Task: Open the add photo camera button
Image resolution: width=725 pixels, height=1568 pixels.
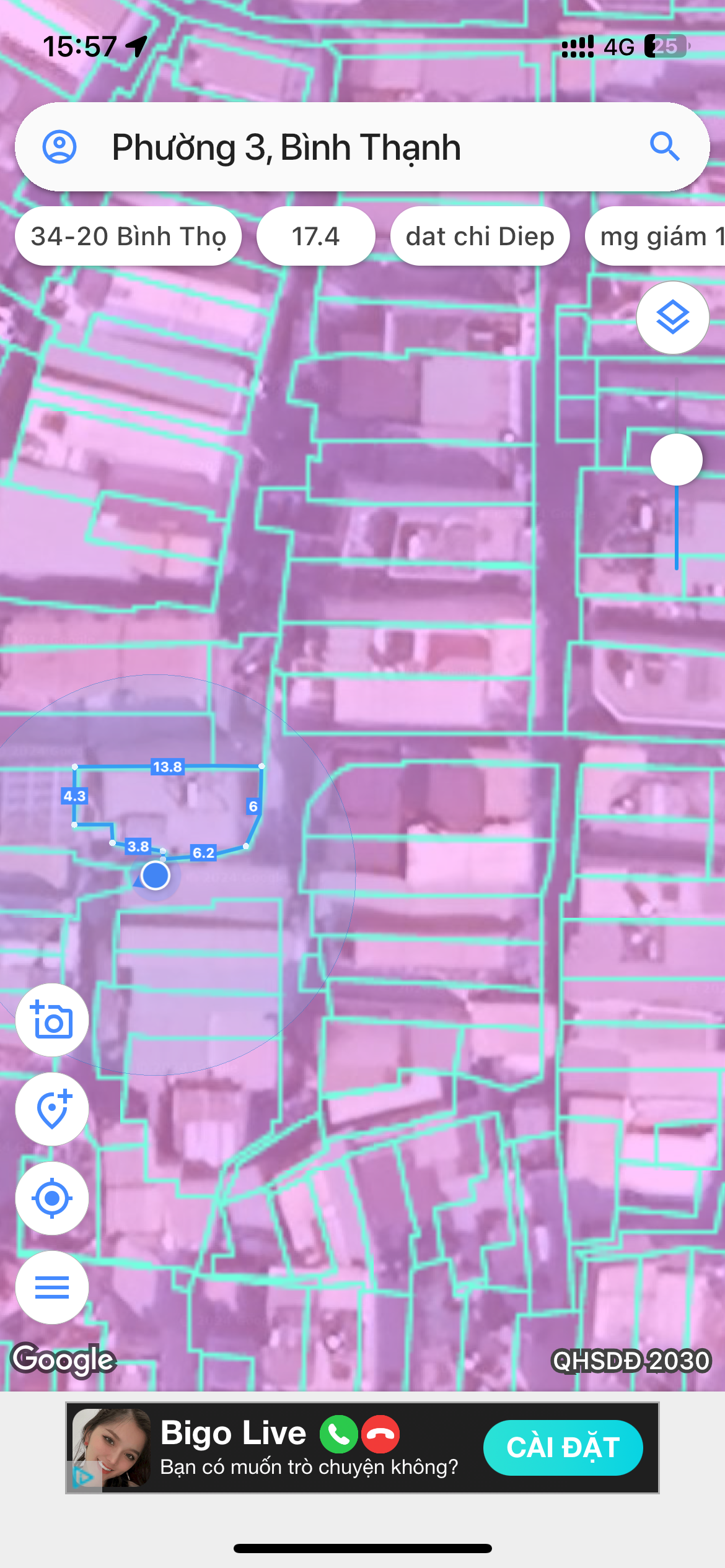Action: tap(52, 1020)
